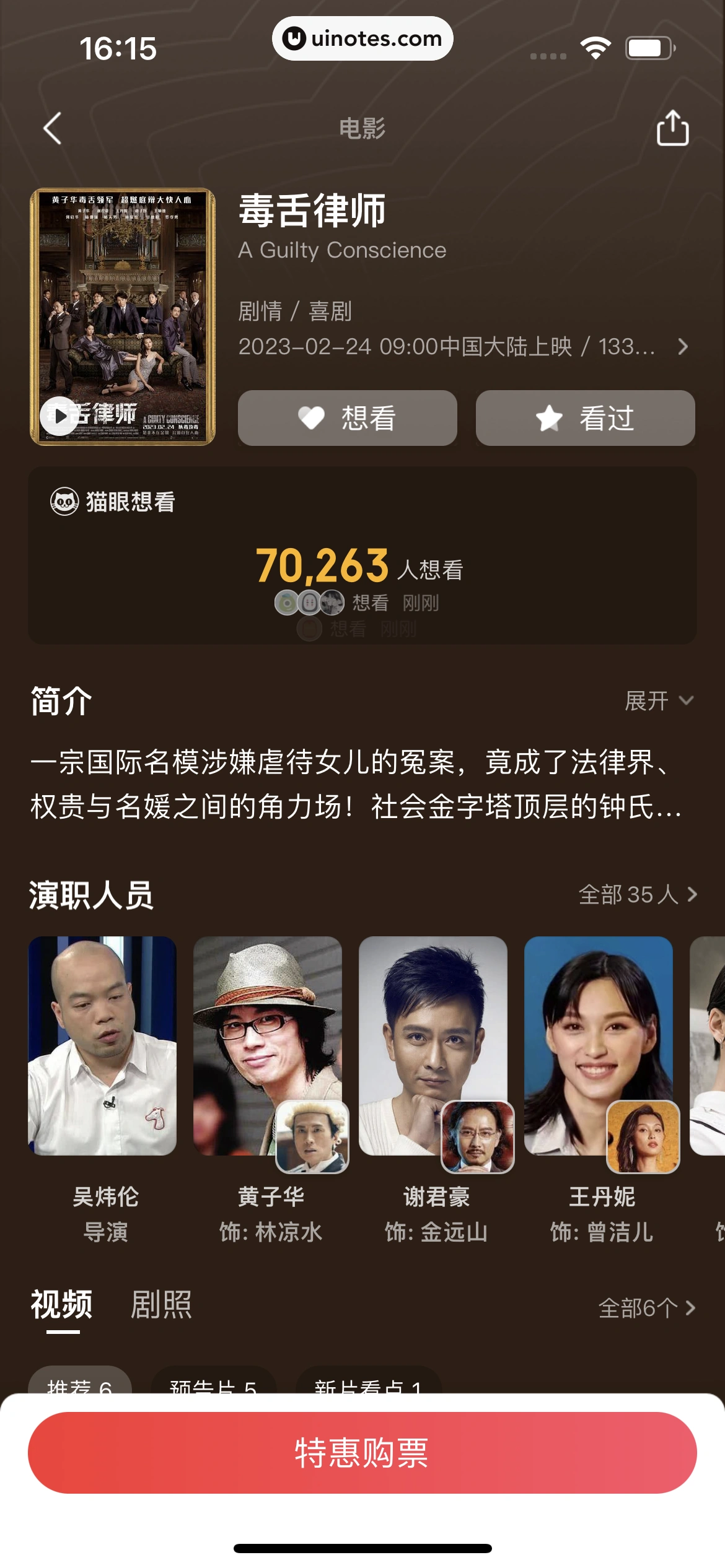This screenshot has height=1568, width=725.
Task: Click the star icon beside 看过
Action: [x=550, y=417]
